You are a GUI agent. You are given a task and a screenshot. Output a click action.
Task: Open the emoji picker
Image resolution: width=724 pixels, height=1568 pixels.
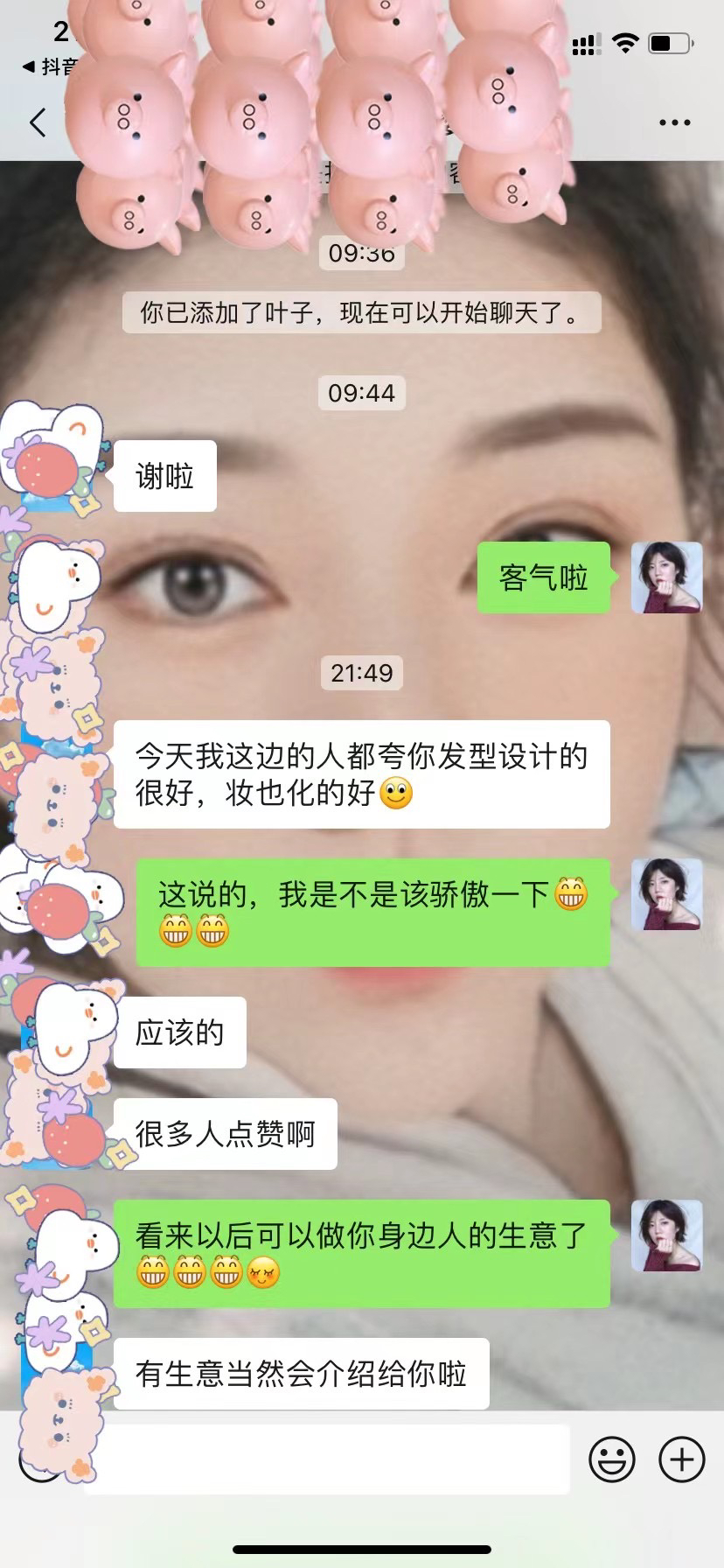coord(611,1459)
